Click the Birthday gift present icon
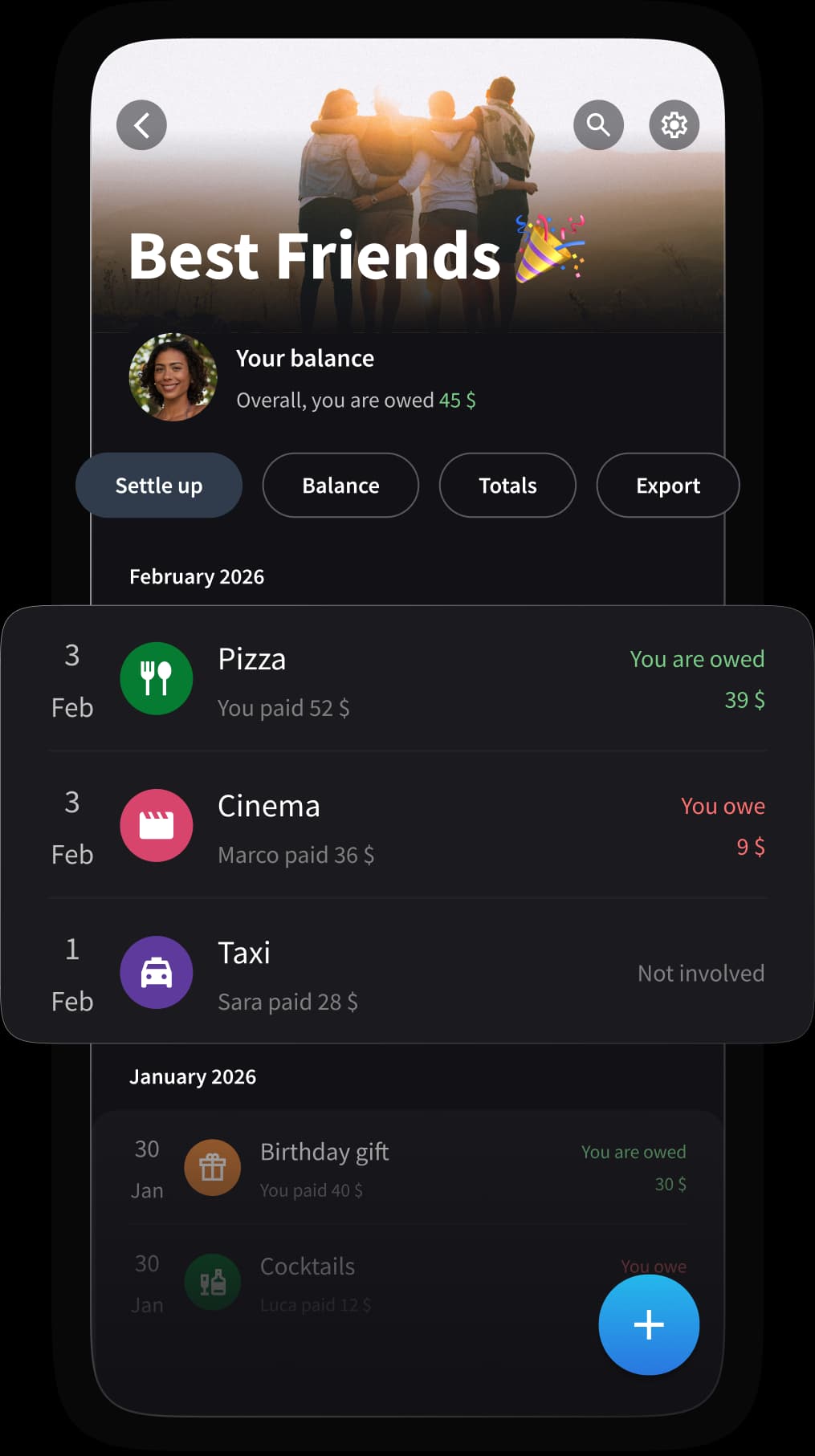The width and height of the screenshot is (815, 1456). 212,1167
